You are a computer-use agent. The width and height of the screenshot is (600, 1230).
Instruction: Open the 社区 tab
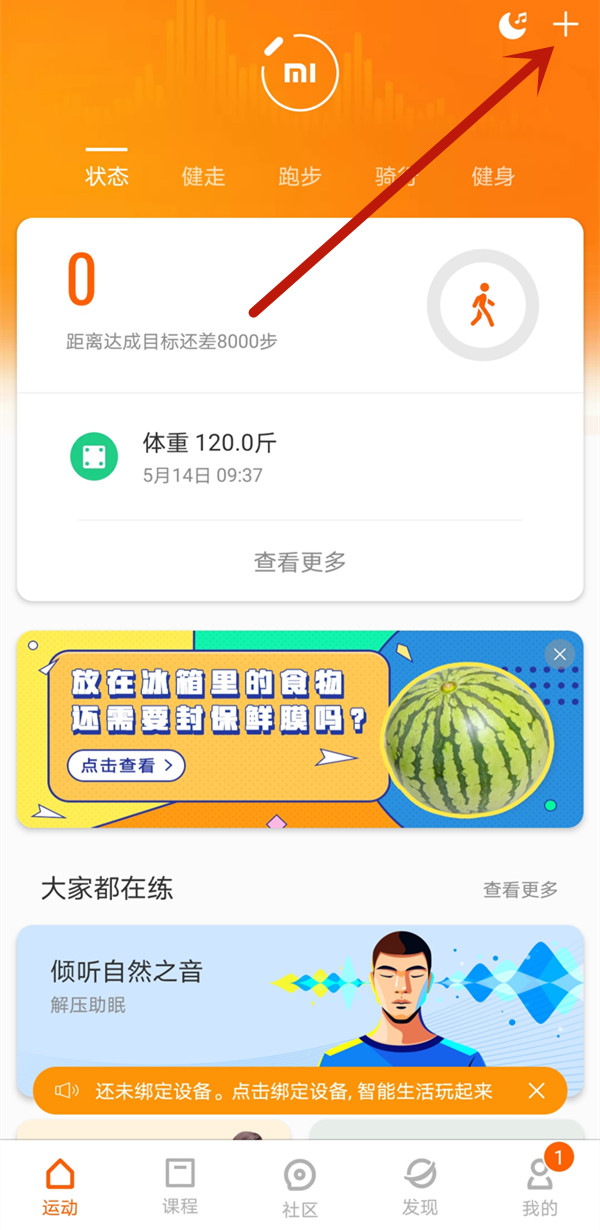(x=300, y=1187)
